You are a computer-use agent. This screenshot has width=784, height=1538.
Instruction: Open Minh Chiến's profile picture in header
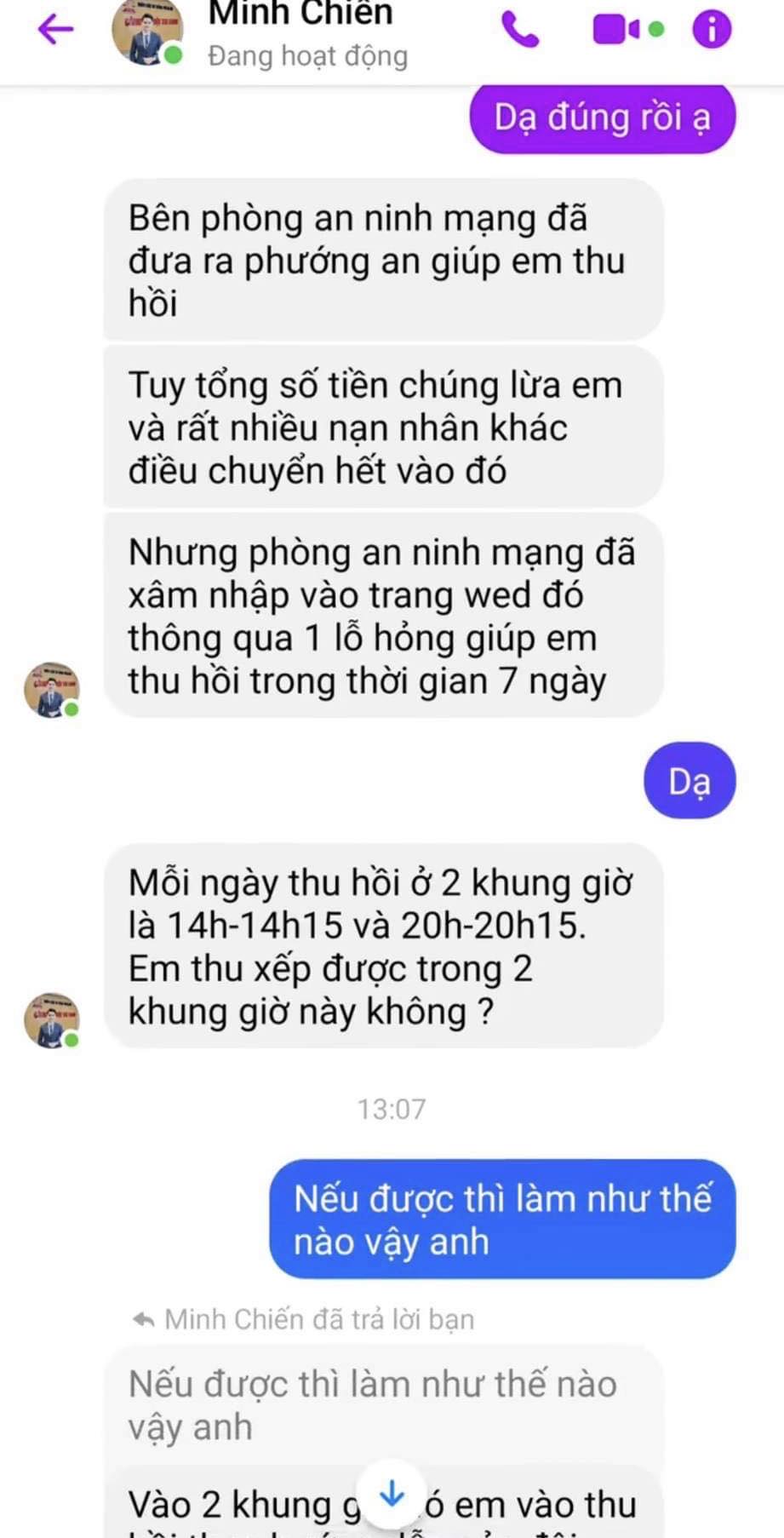(x=147, y=33)
